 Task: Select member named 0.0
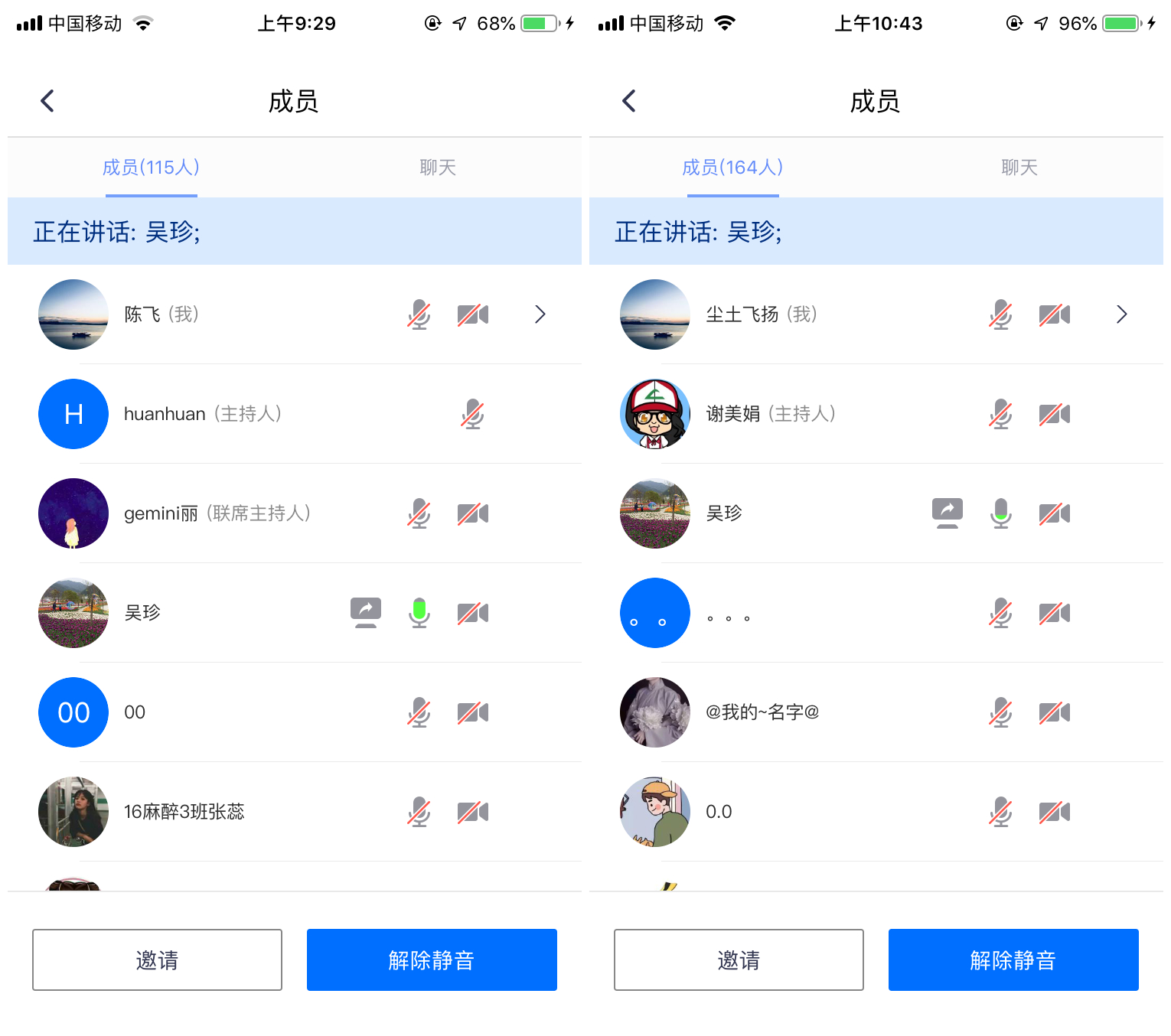[x=719, y=812]
